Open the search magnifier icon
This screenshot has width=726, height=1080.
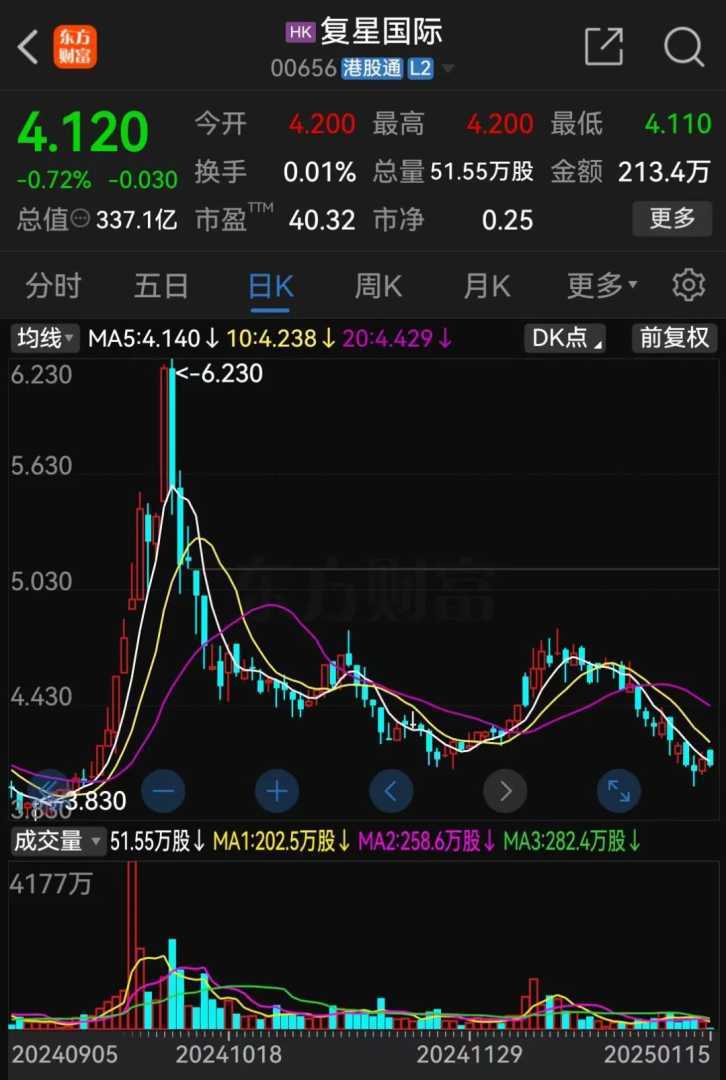point(684,47)
